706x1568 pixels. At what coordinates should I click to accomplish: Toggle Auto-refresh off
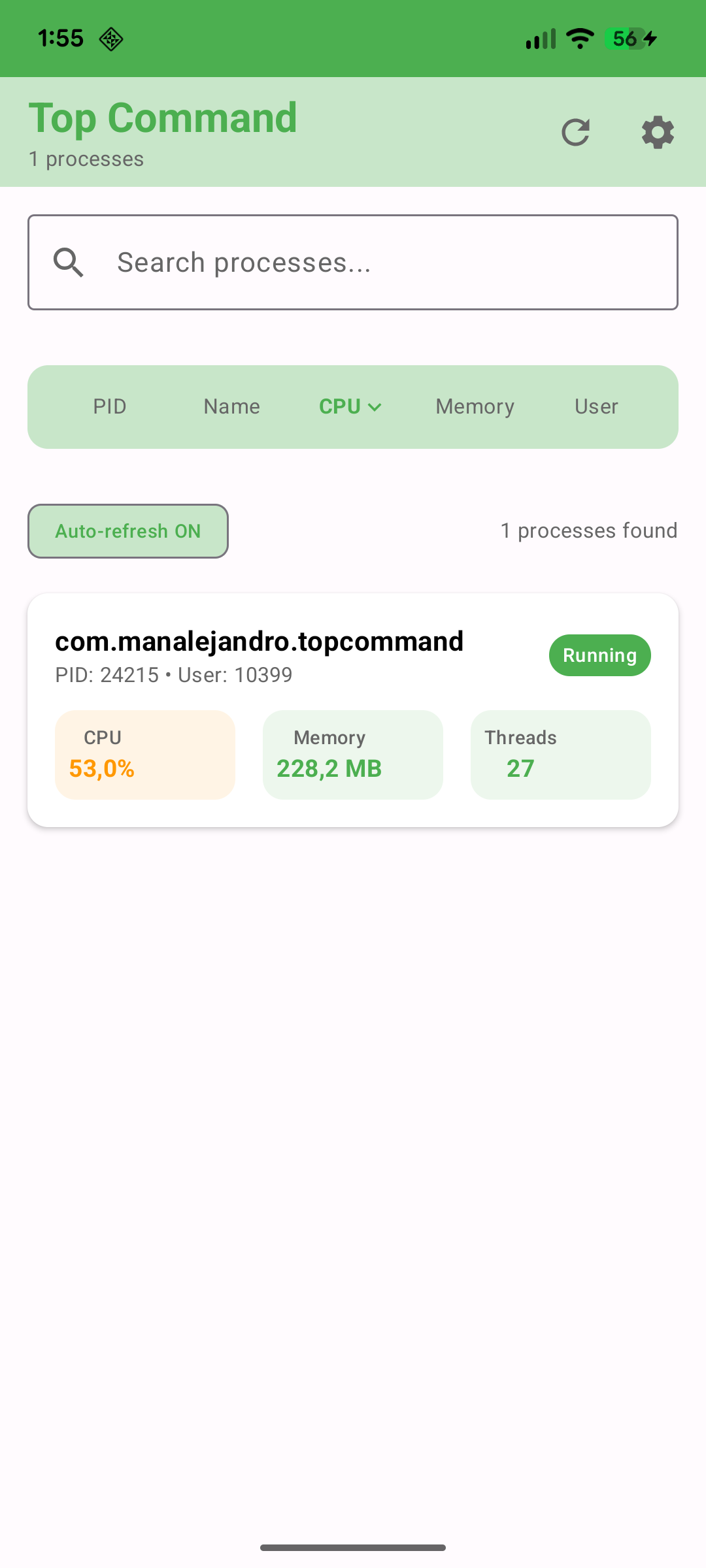tap(127, 531)
